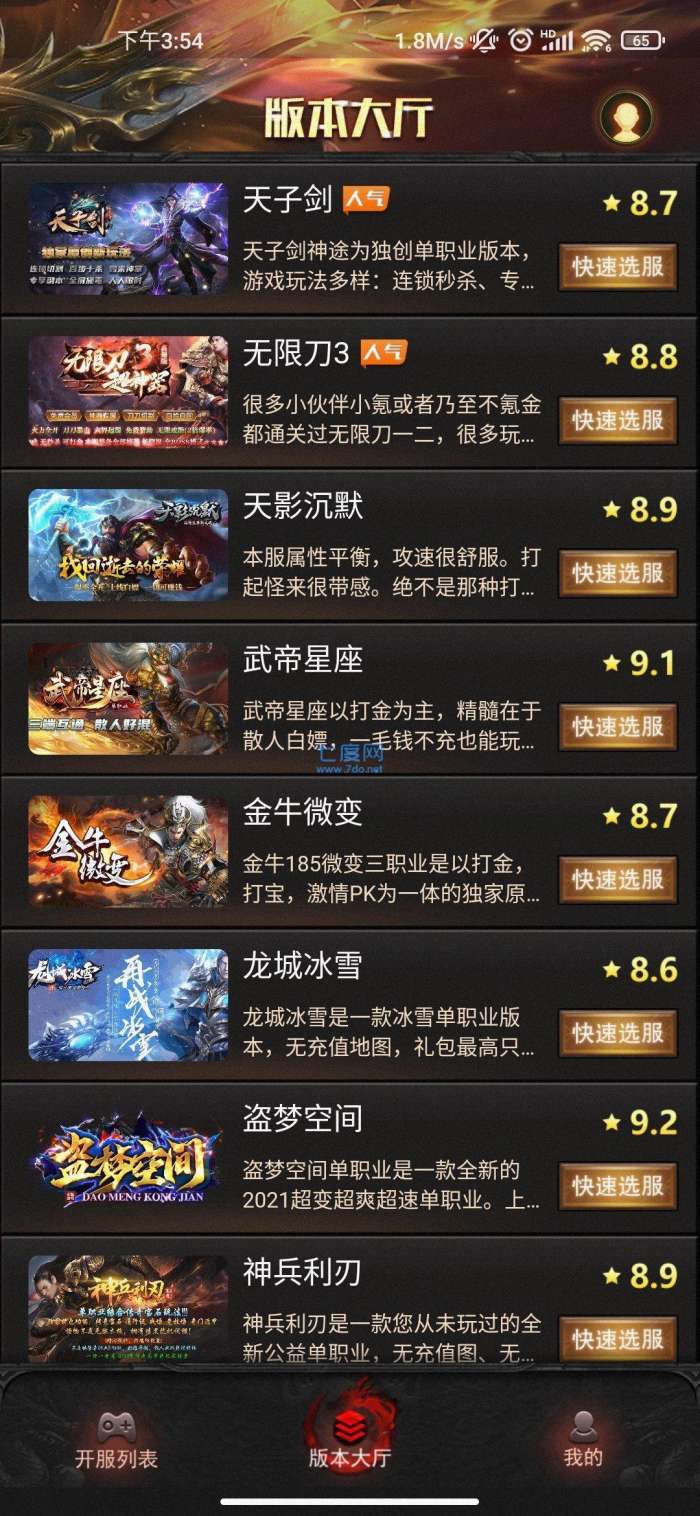View the 金牛微变 game banner

pyautogui.click(x=128, y=851)
